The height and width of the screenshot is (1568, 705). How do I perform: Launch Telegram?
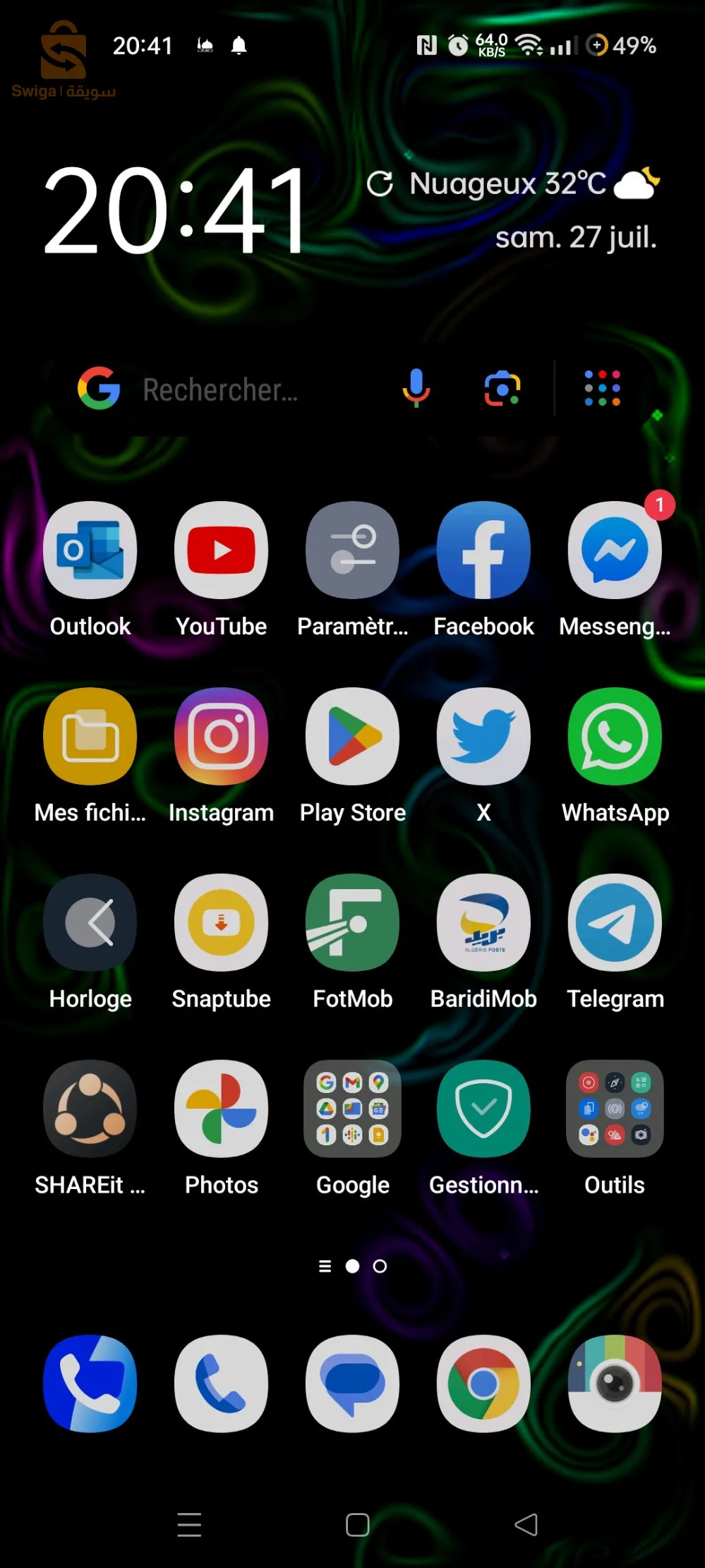(615, 923)
